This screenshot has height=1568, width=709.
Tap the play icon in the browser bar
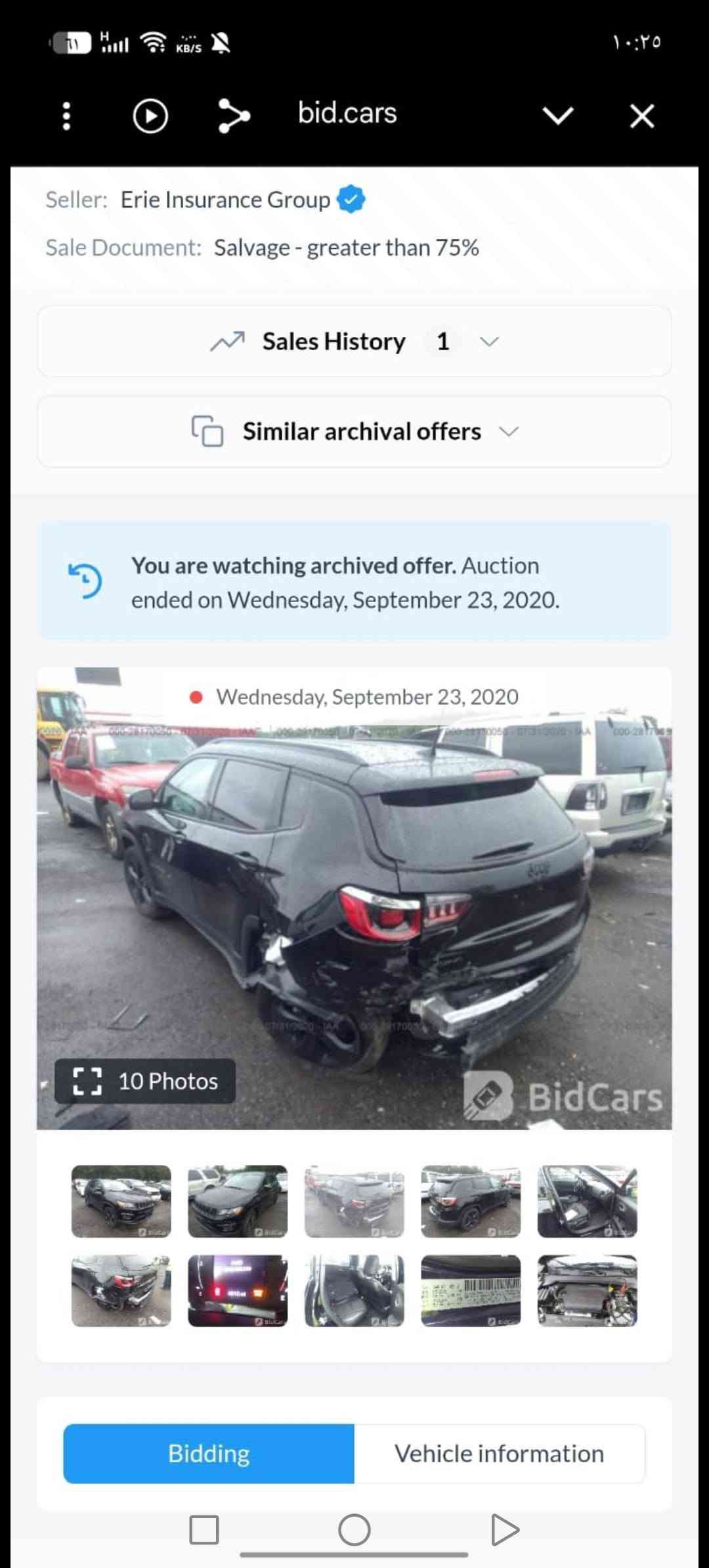150,116
